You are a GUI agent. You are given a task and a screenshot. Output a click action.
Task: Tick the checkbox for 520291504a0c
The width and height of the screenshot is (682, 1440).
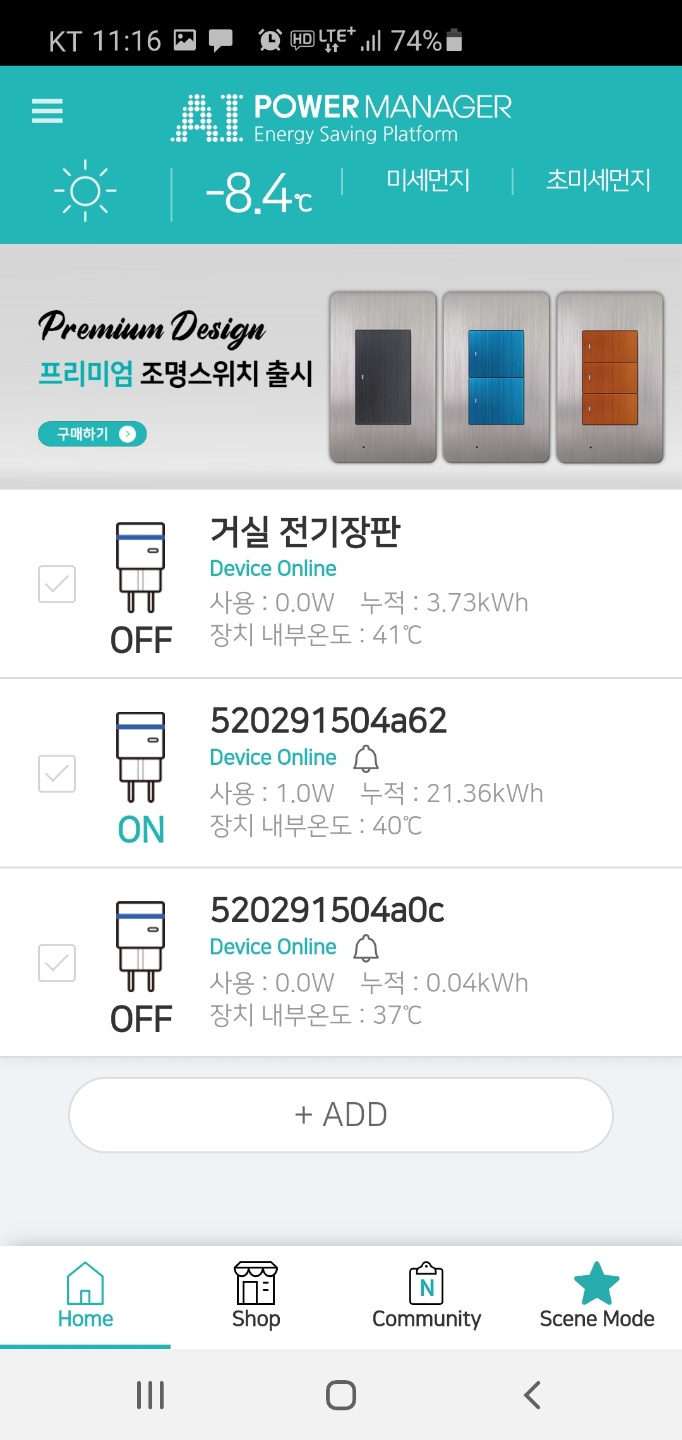pos(57,963)
